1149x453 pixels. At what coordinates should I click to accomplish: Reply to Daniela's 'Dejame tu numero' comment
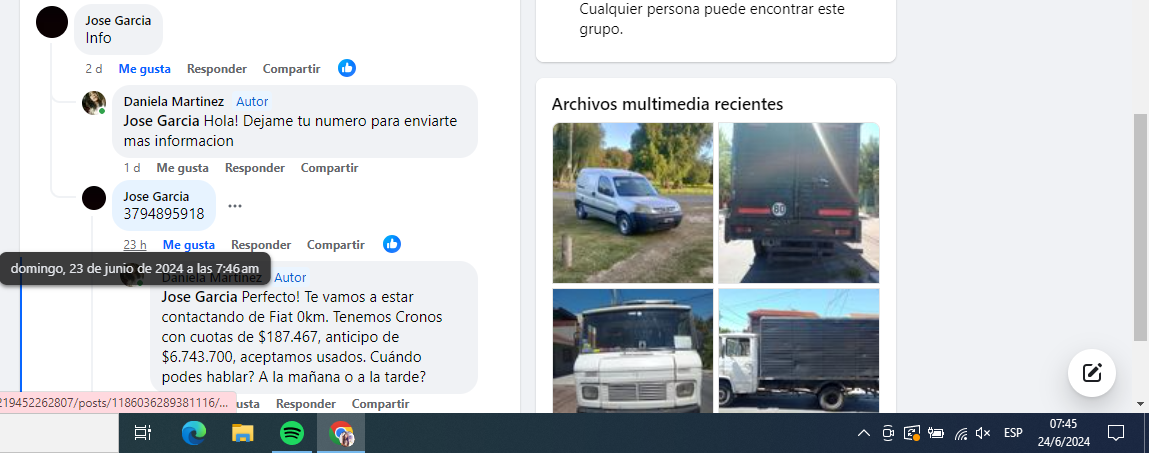[254, 168]
